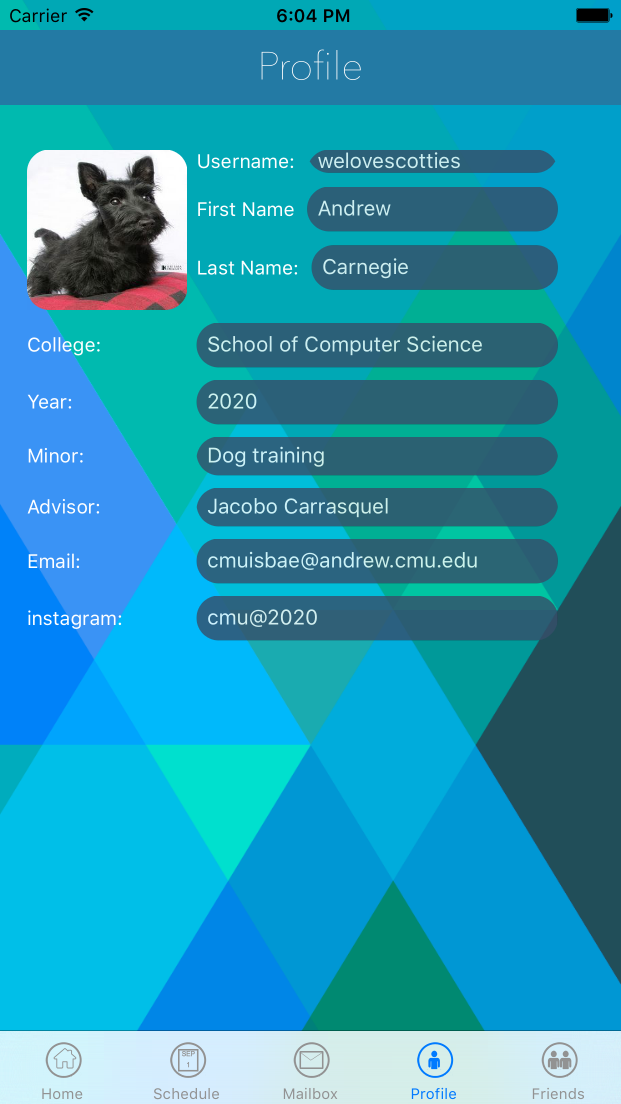Open the Friends tab
This screenshot has width=621, height=1104.
point(558,1070)
